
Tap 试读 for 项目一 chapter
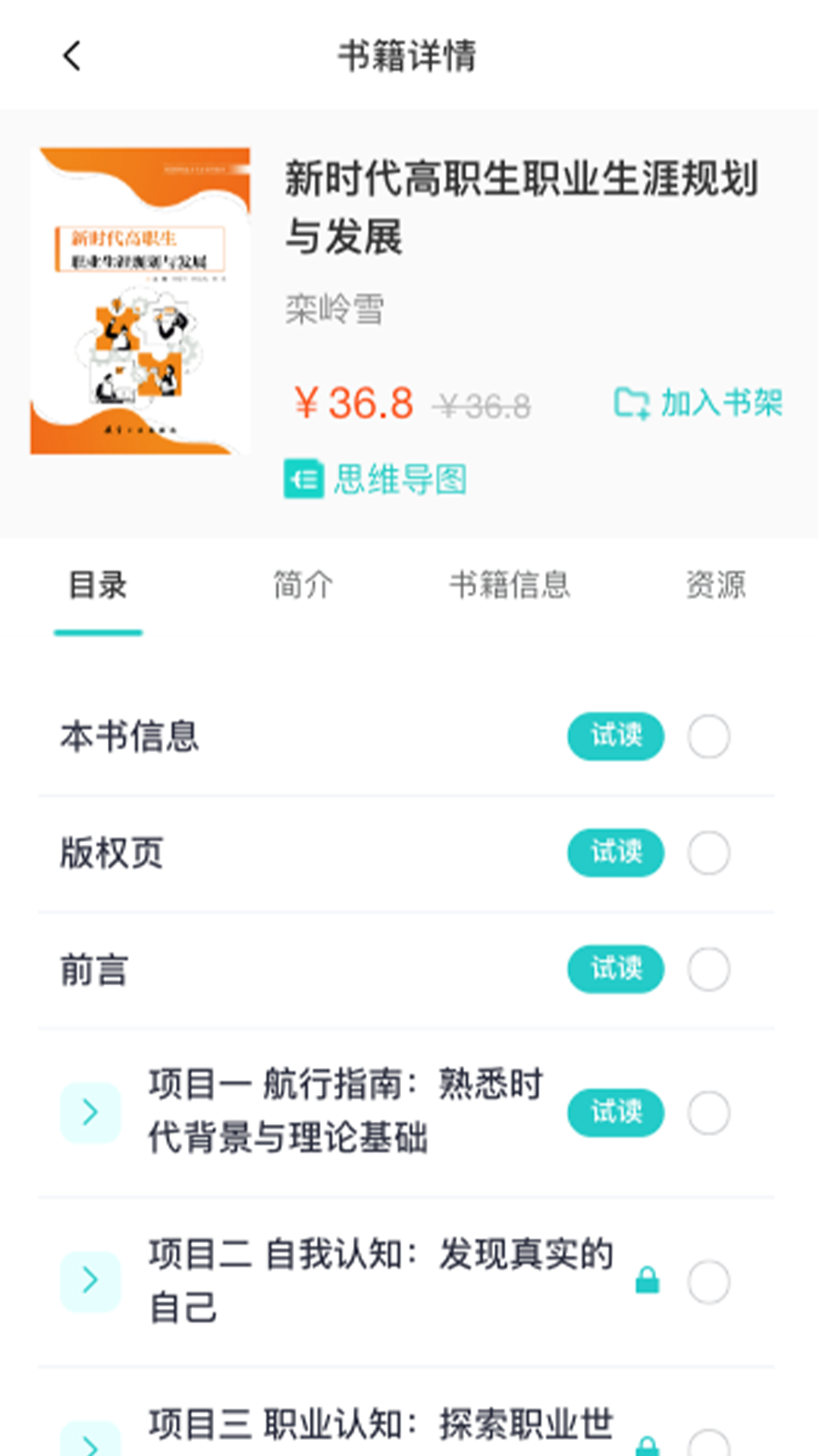click(x=615, y=1113)
